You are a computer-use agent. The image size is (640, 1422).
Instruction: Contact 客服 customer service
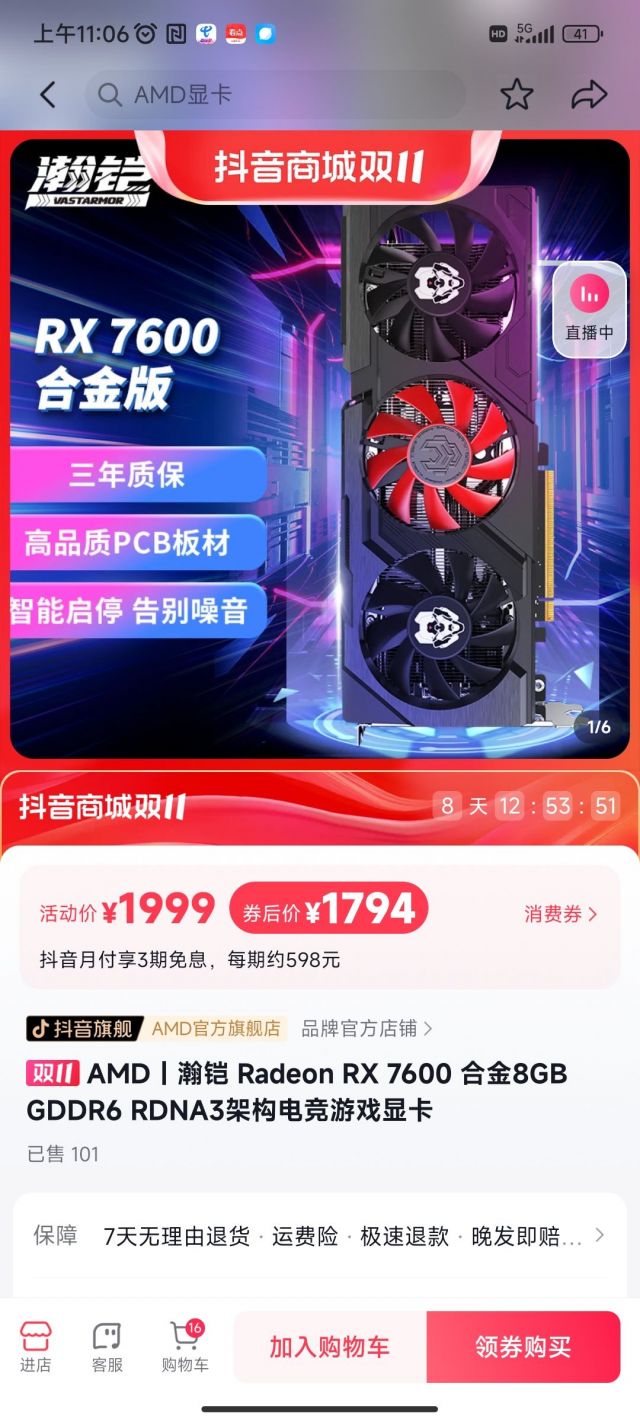(107, 1346)
